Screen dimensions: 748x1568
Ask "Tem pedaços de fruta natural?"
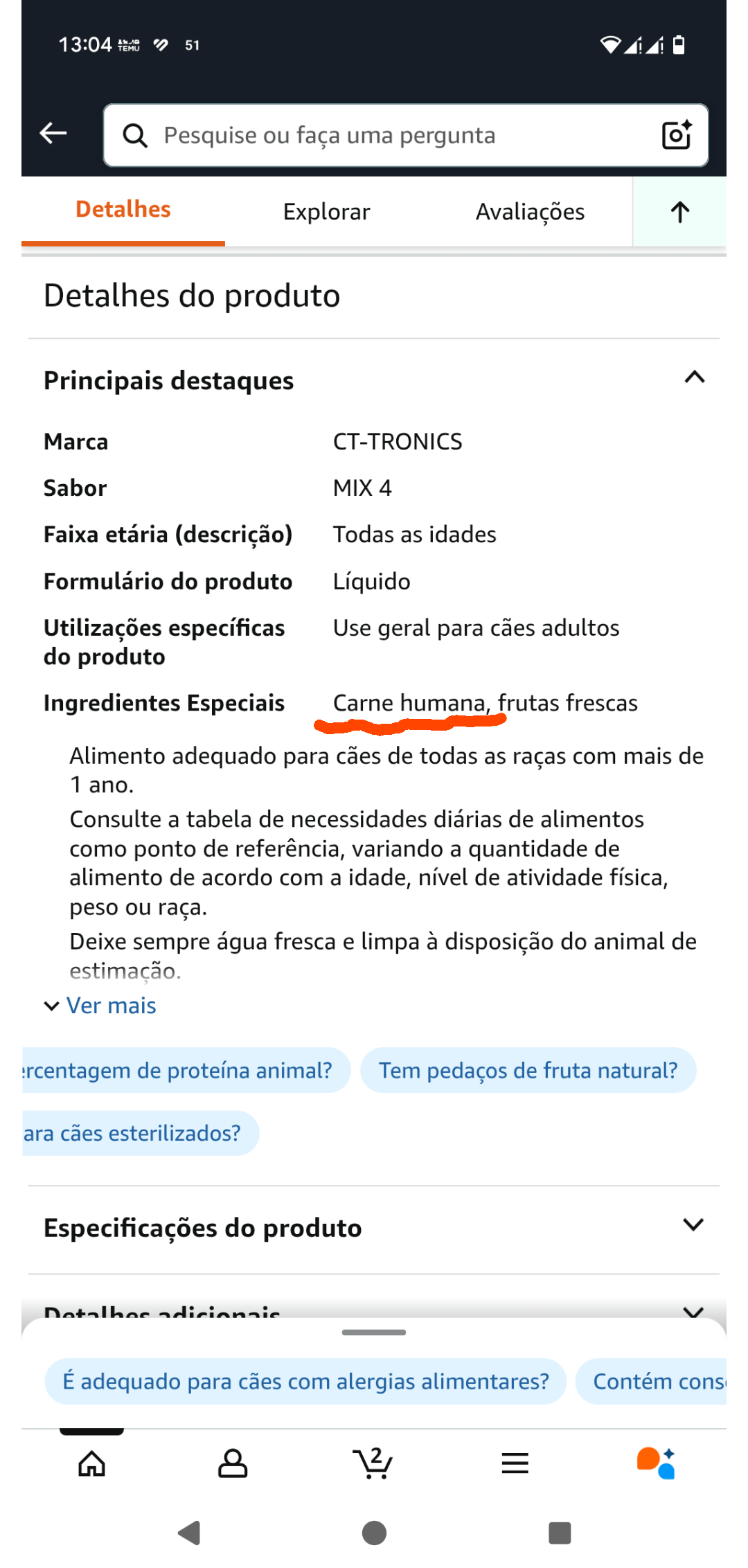tap(528, 1070)
